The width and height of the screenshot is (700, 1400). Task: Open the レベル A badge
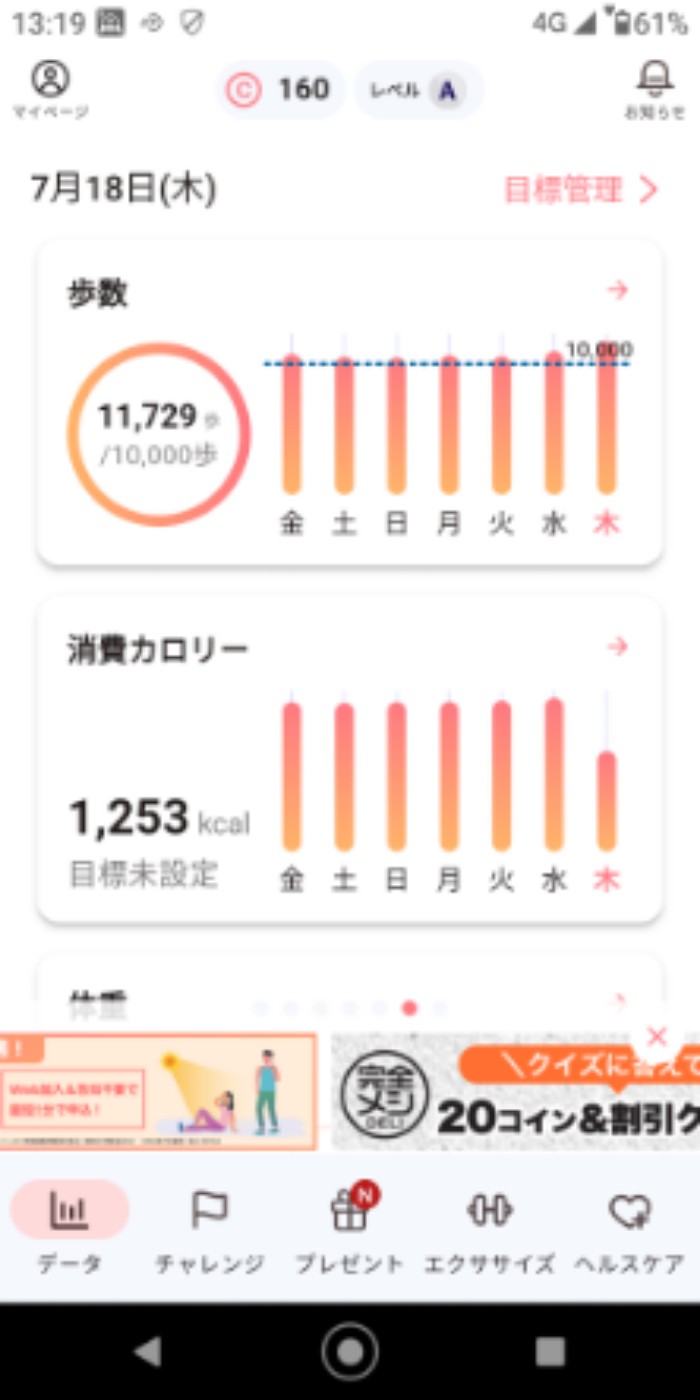[x=420, y=90]
